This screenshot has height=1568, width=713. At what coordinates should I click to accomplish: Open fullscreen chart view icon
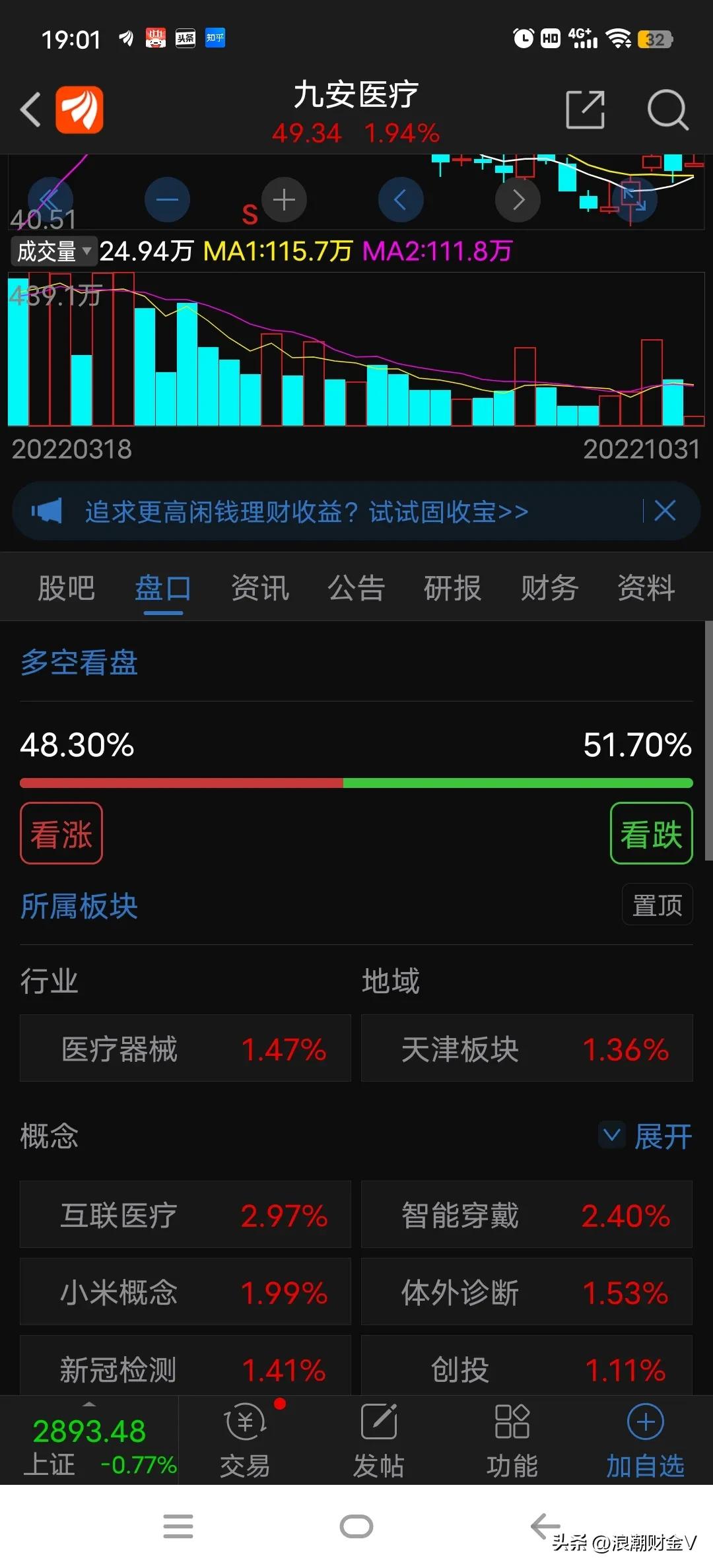[x=634, y=199]
